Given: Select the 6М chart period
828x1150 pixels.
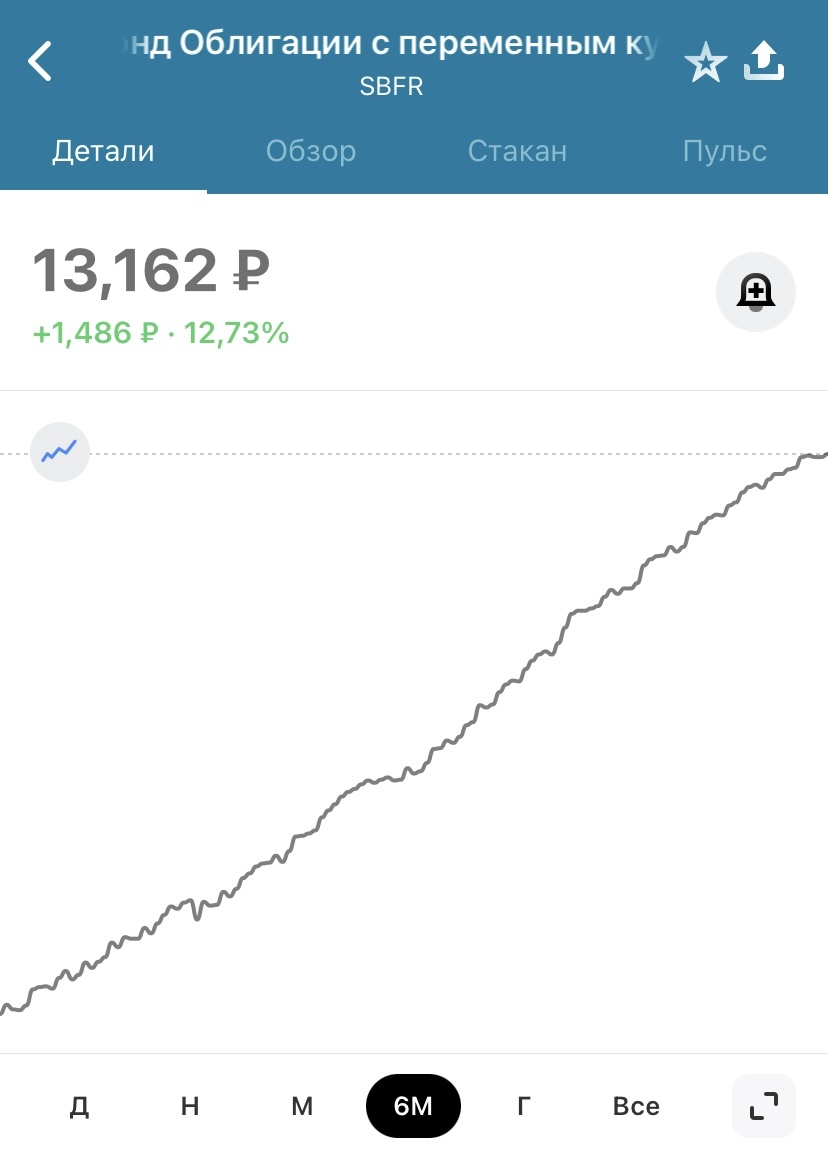Looking at the screenshot, I should [x=413, y=1106].
